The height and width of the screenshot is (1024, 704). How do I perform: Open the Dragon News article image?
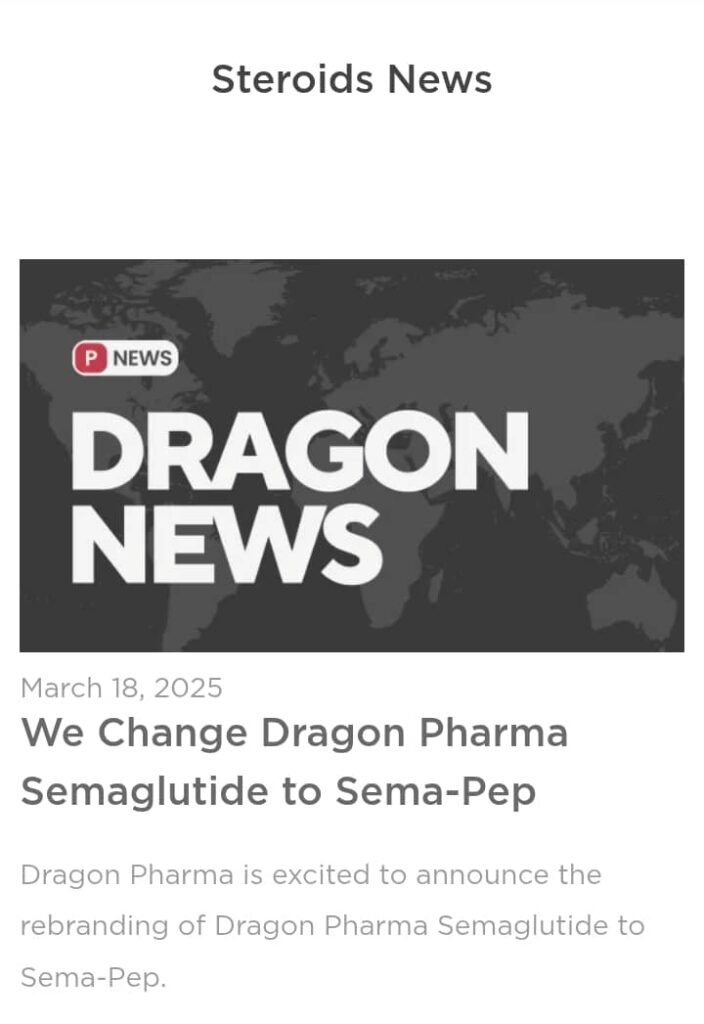coord(352,455)
